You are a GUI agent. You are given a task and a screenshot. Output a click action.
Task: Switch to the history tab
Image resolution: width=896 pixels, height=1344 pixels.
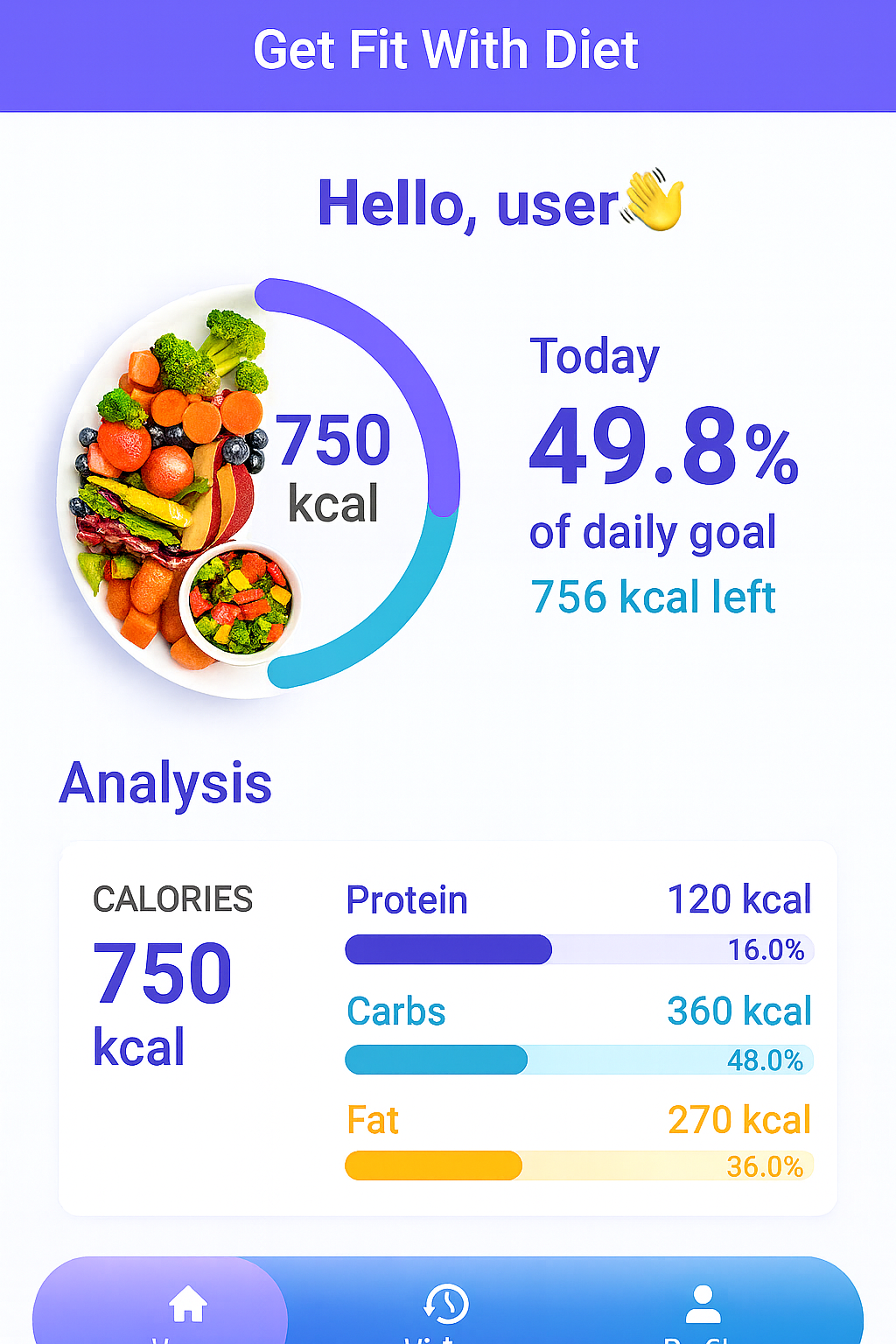(x=446, y=1305)
